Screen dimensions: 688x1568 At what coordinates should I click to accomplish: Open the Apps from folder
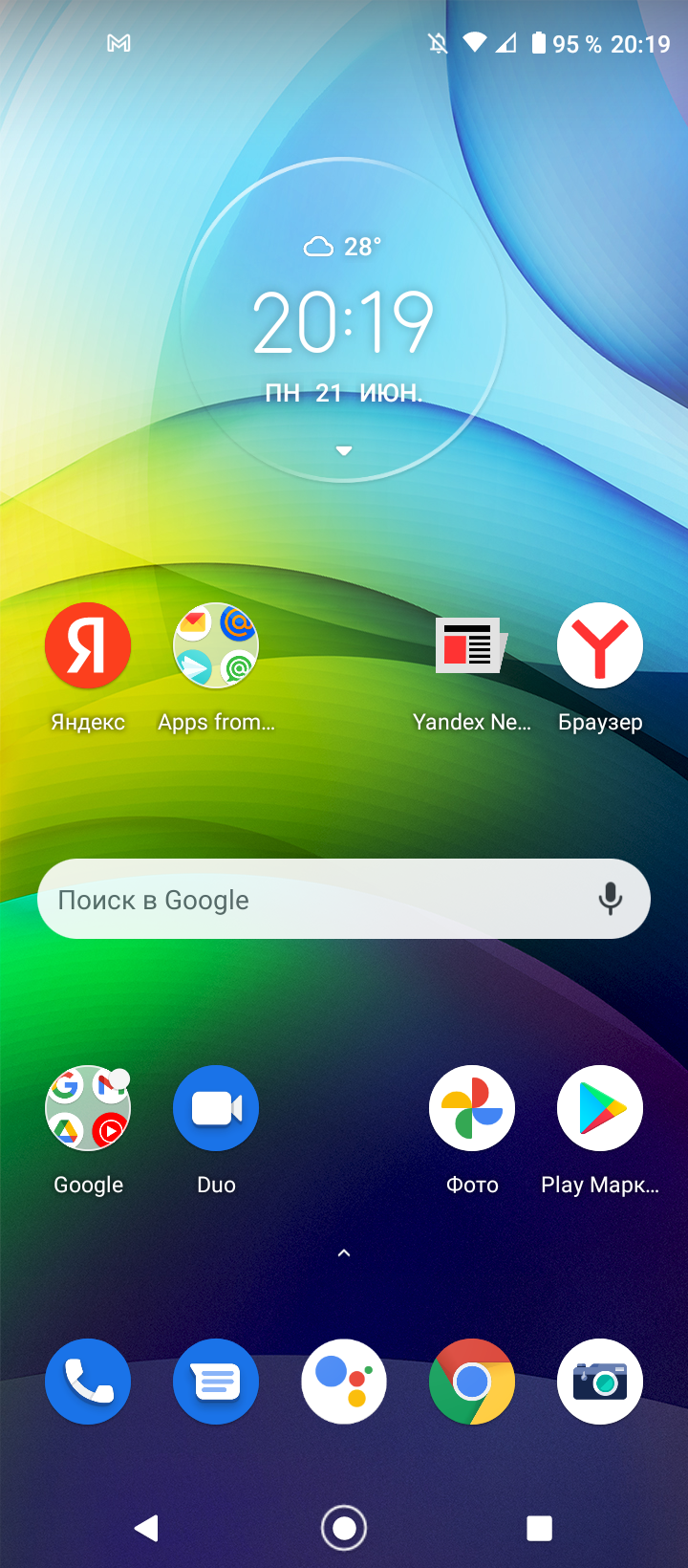tap(216, 645)
